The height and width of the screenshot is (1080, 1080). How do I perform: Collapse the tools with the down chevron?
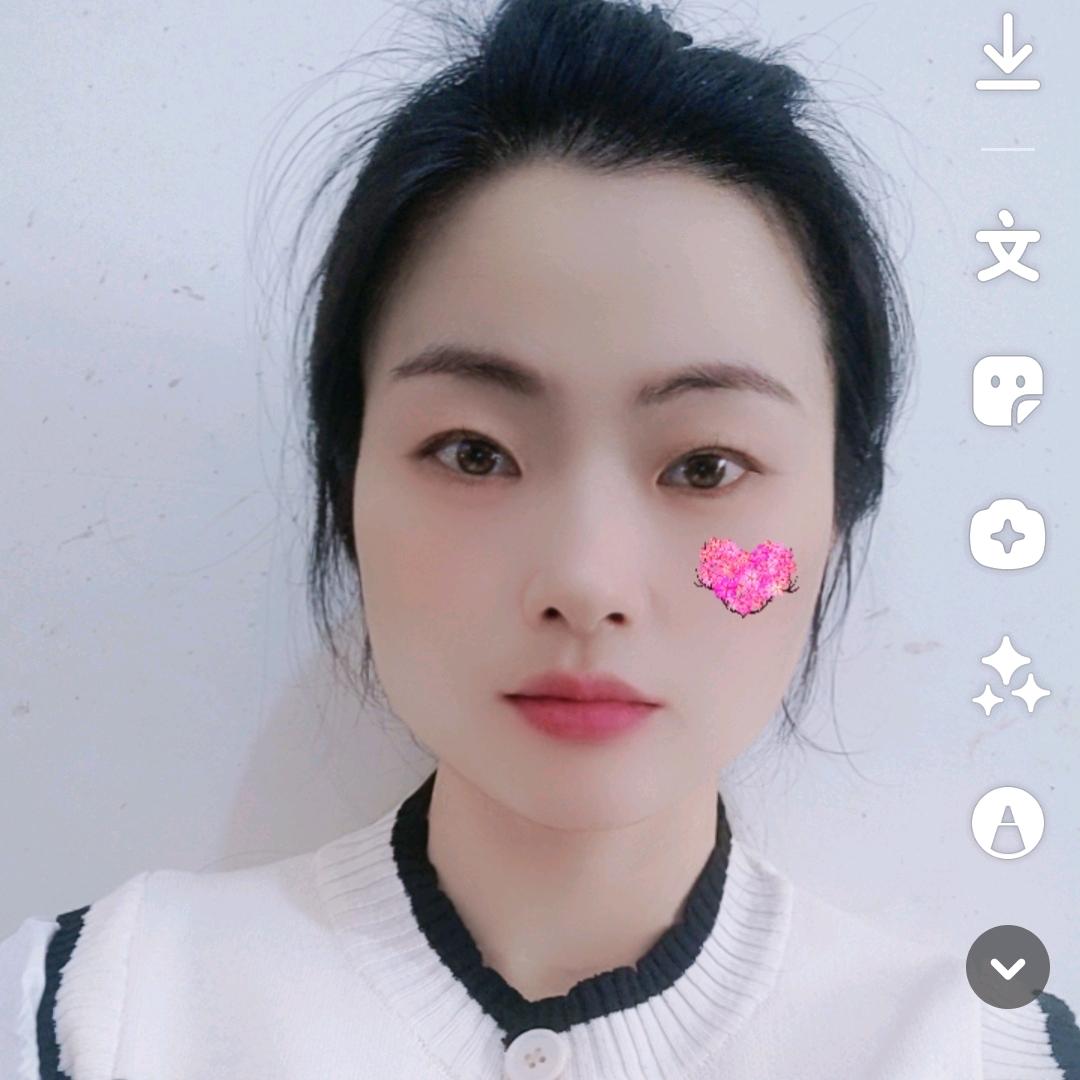pos(1008,967)
